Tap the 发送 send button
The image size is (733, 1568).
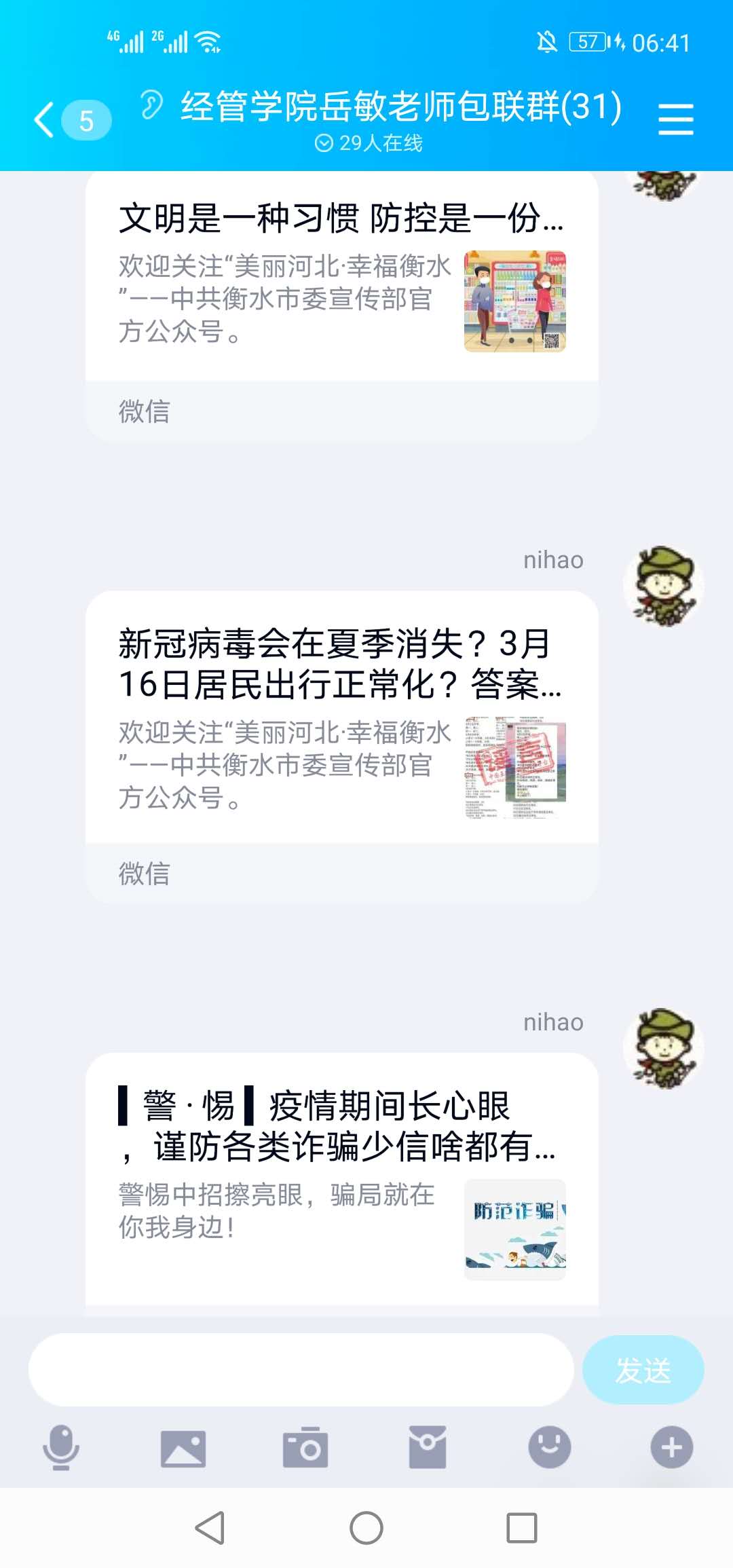(x=643, y=1369)
